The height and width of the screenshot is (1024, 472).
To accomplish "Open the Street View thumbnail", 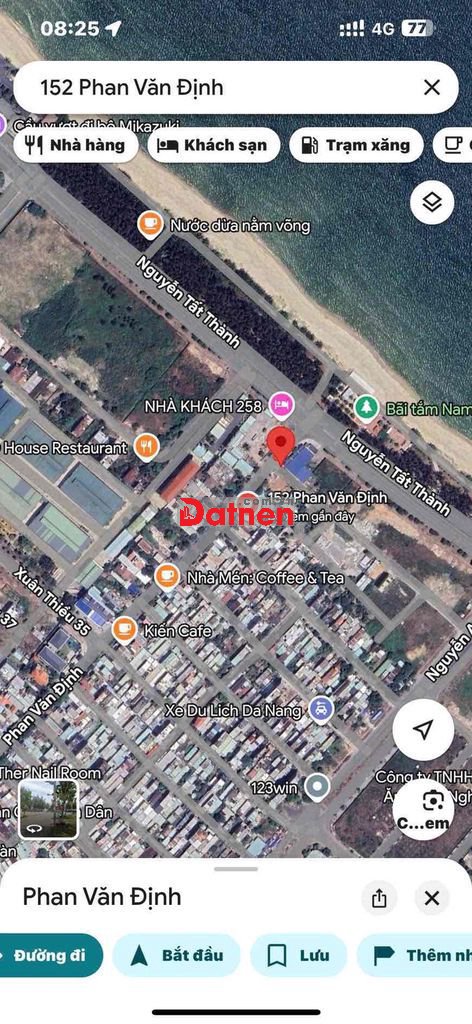I will (49, 810).
